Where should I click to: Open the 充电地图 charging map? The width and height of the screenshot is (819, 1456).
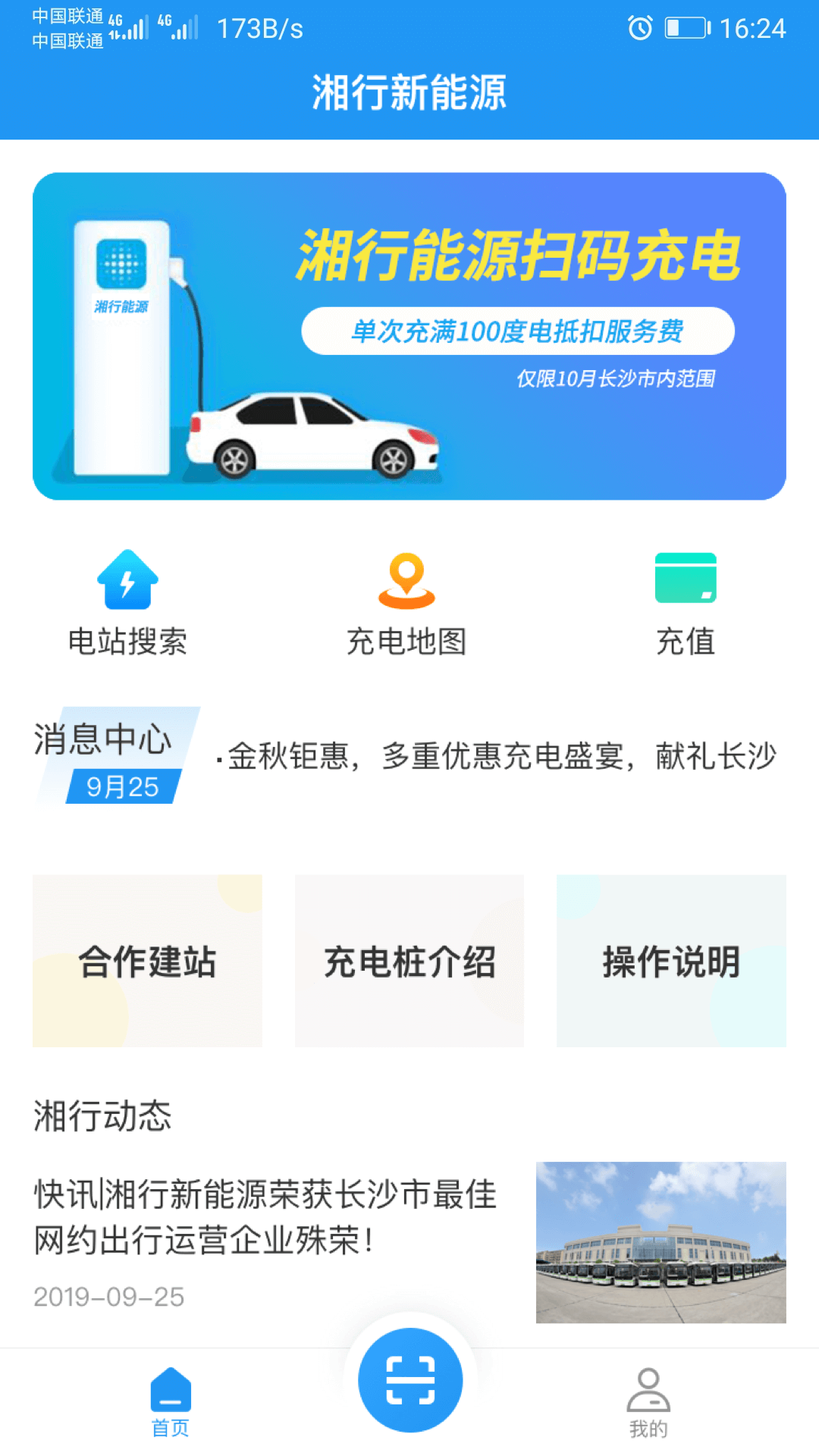pyautogui.click(x=406, y=603)
